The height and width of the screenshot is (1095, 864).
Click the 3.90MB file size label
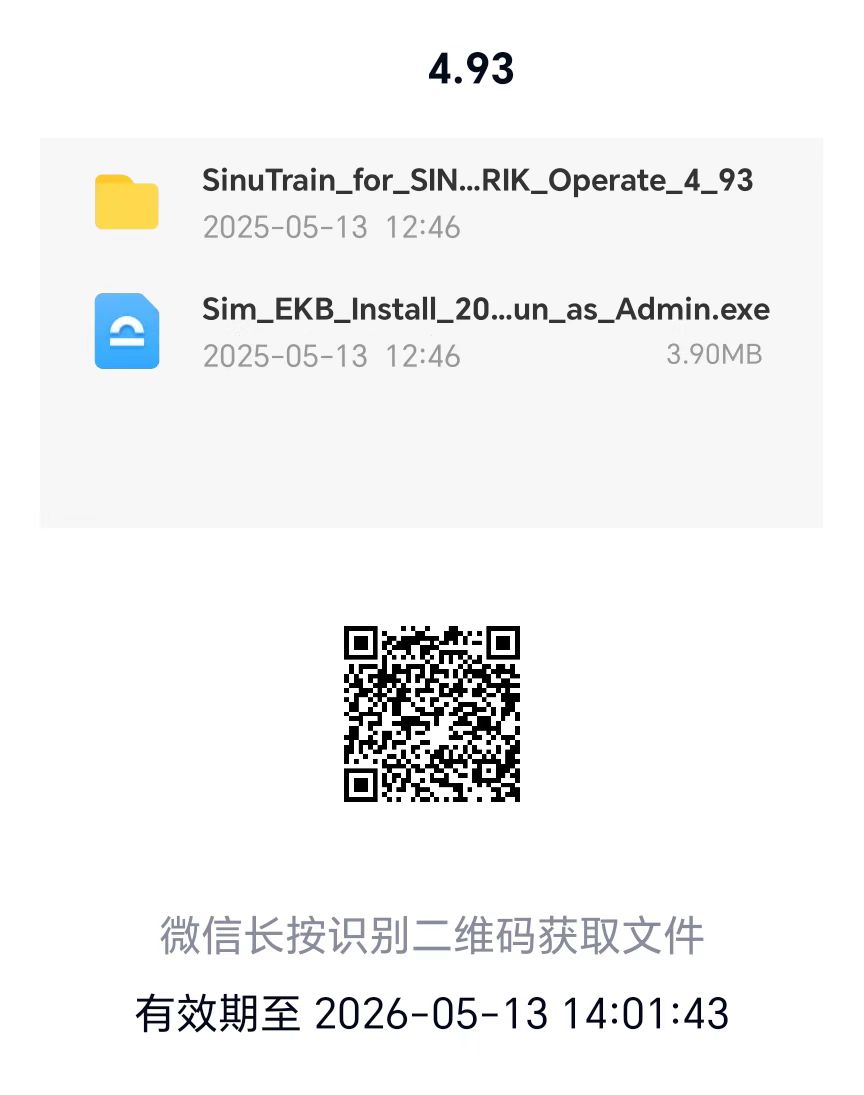pos(716,354)
